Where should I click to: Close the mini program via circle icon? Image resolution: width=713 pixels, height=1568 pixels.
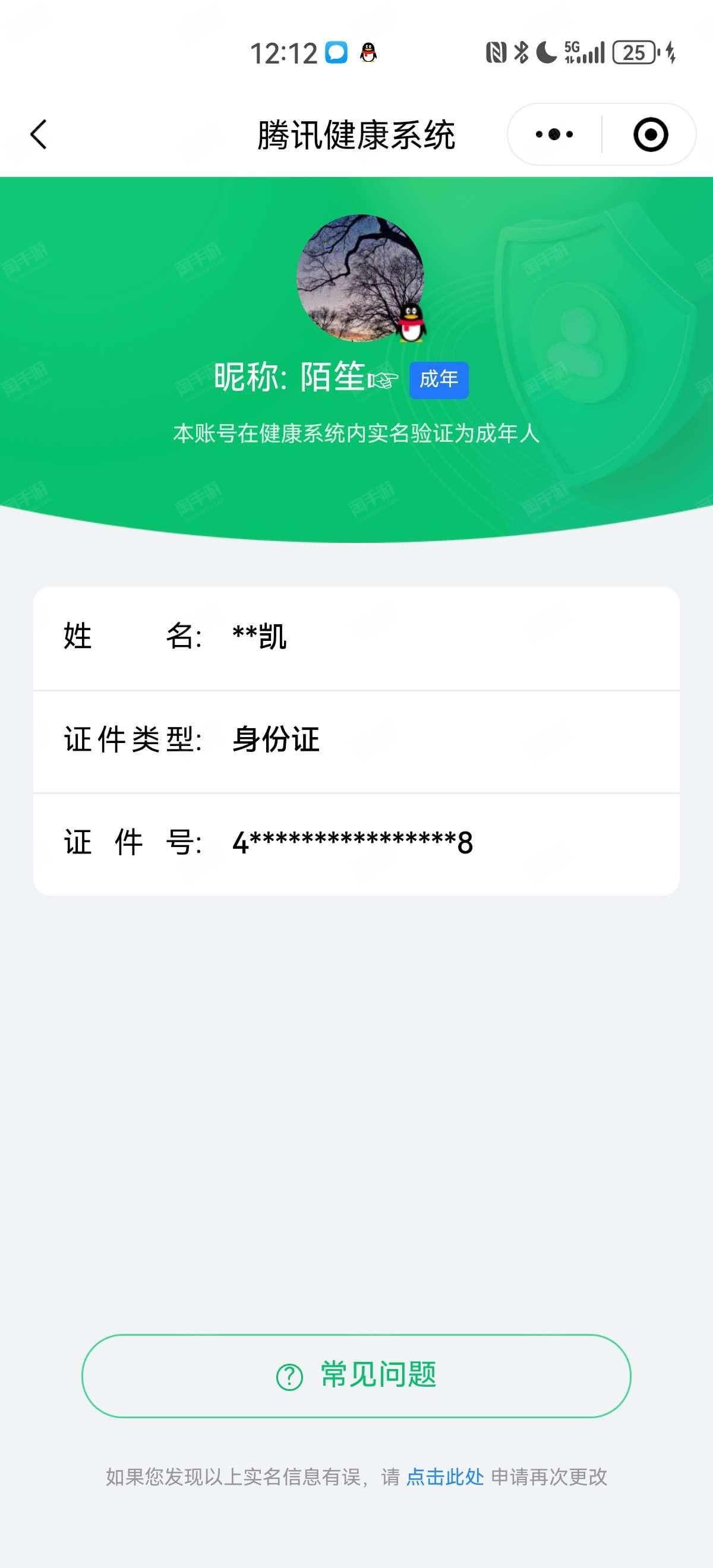point(650,134)
